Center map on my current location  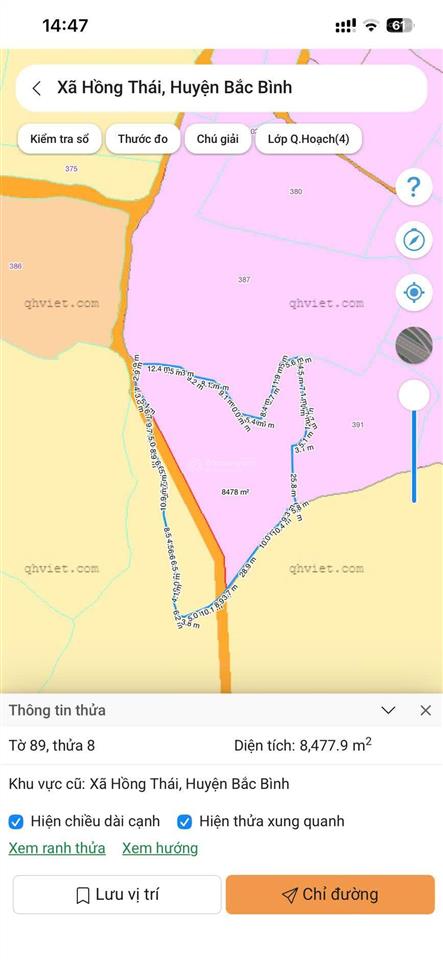414,293
